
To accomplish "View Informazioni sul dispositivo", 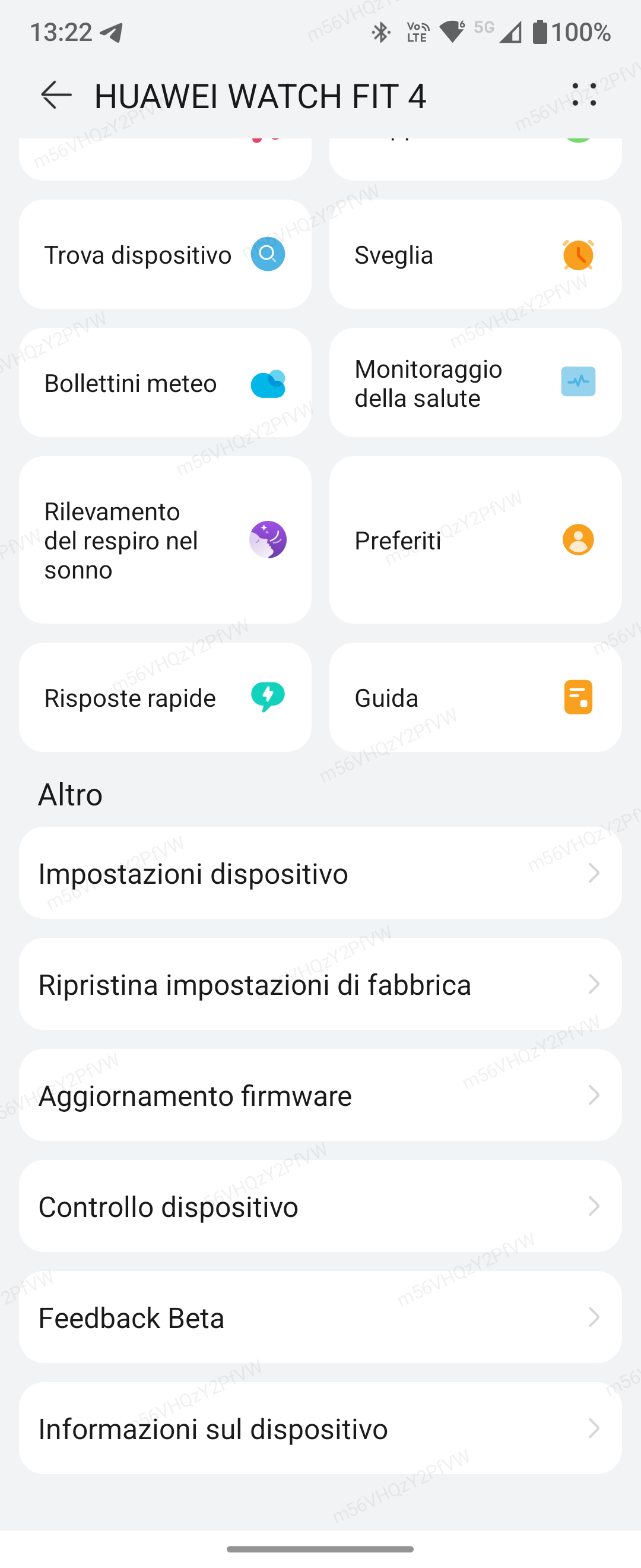I will point(320,1428).
